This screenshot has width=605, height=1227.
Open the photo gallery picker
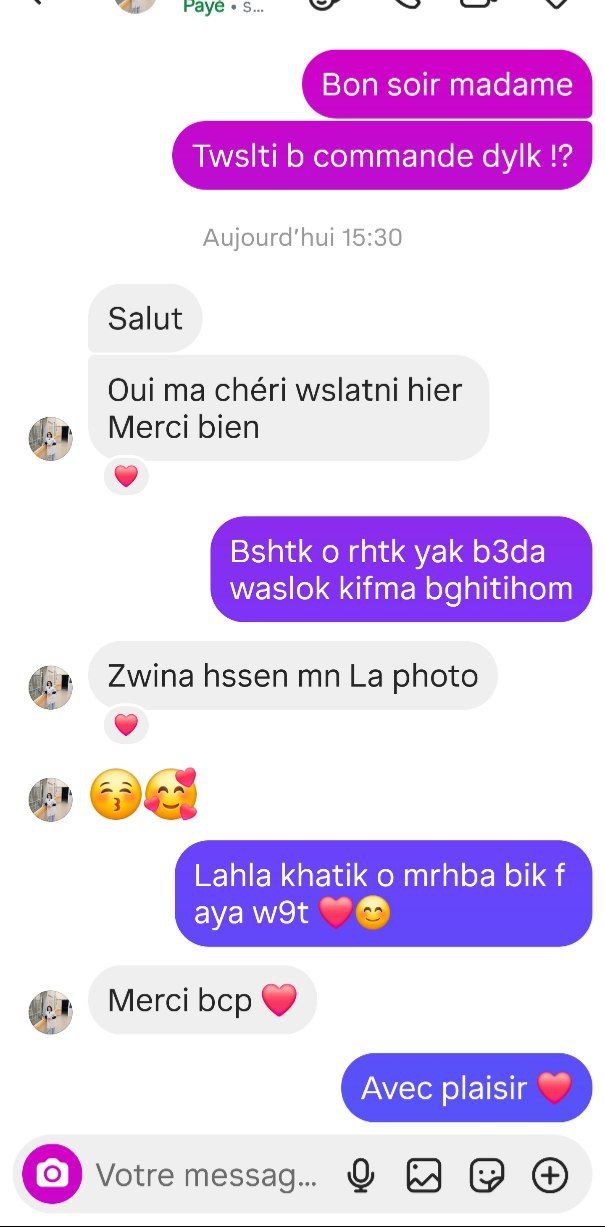(424, 1176)
